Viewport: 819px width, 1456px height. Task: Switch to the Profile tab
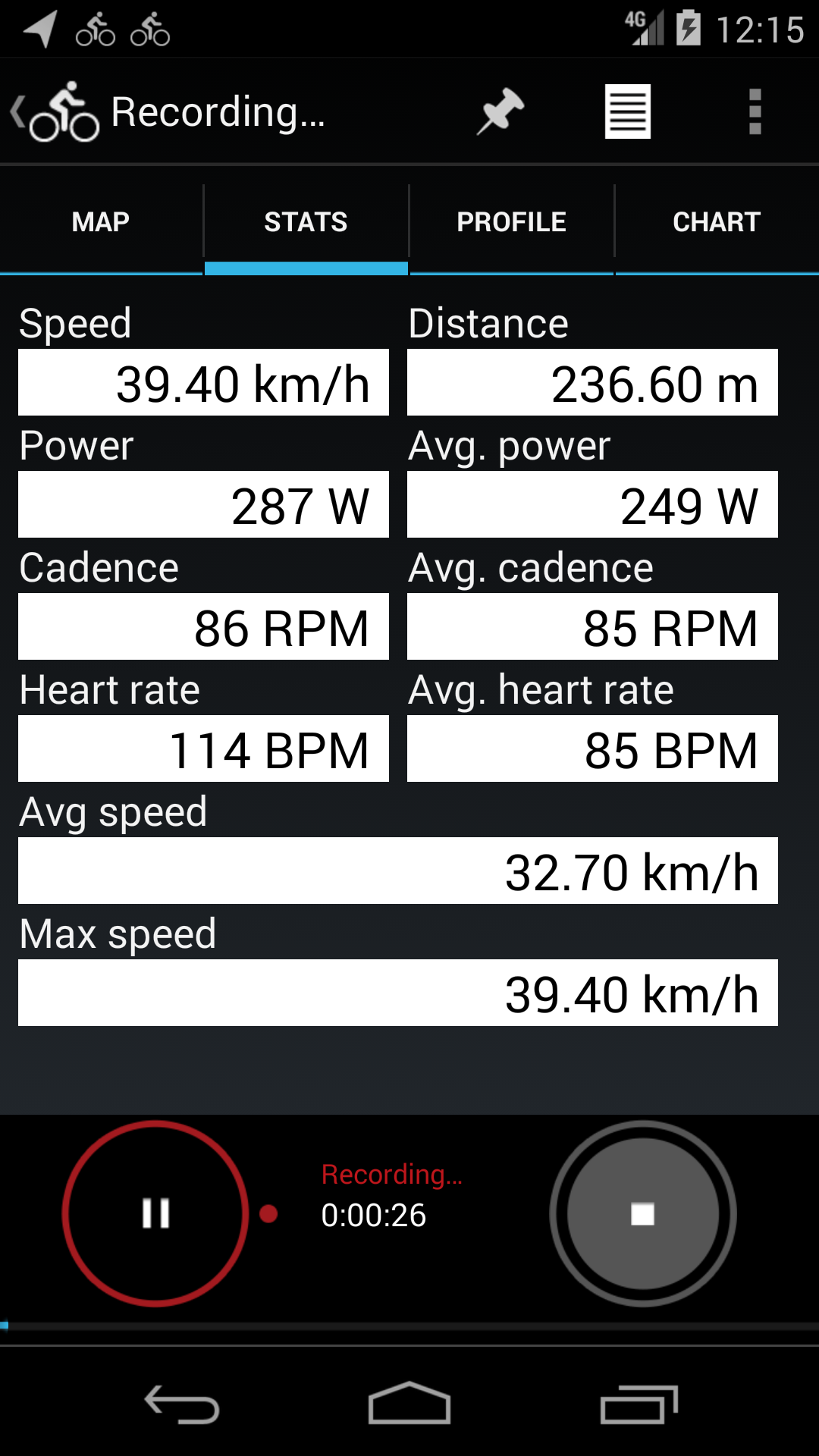point(511,222)
